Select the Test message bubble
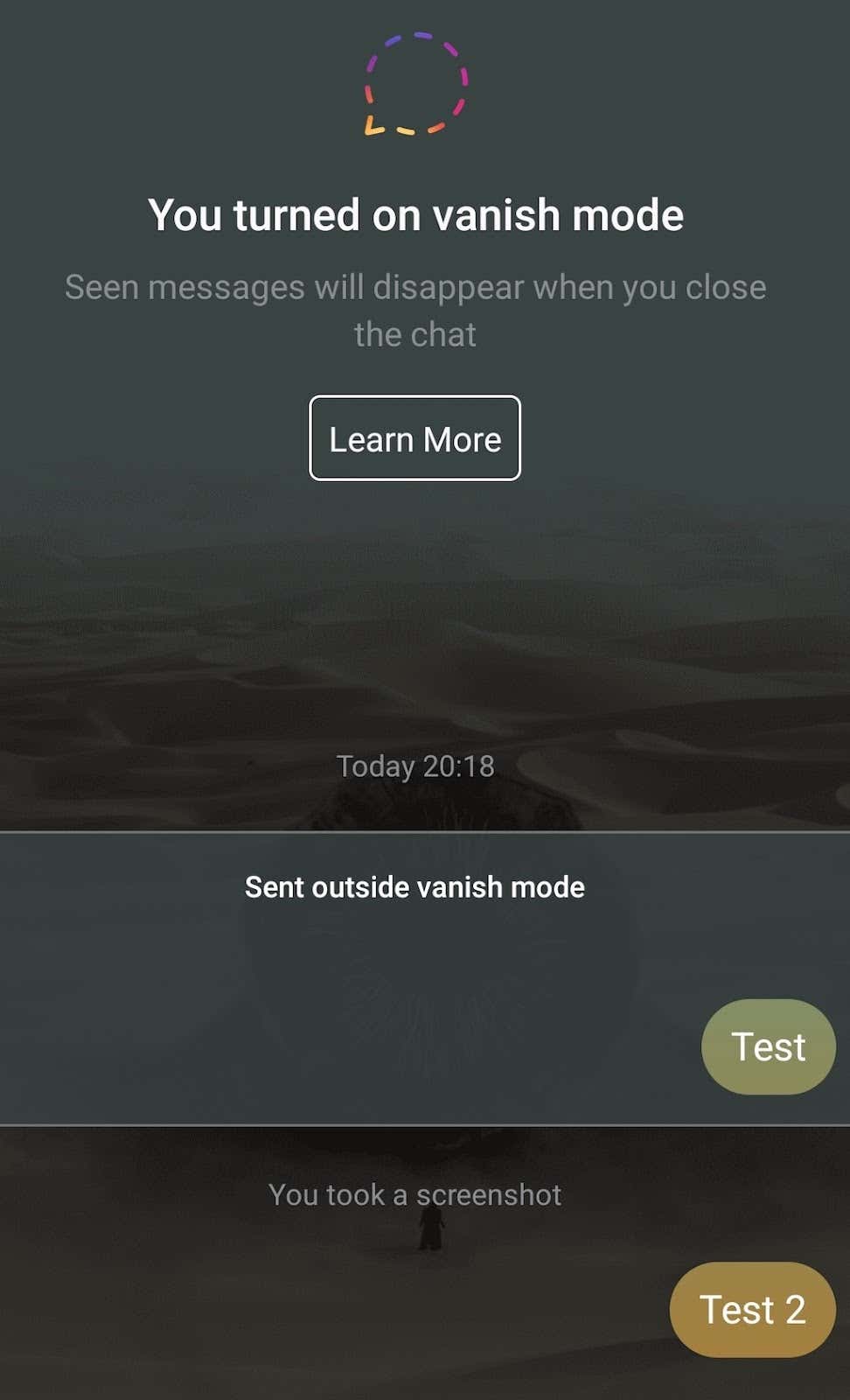 click(768, 1046)
